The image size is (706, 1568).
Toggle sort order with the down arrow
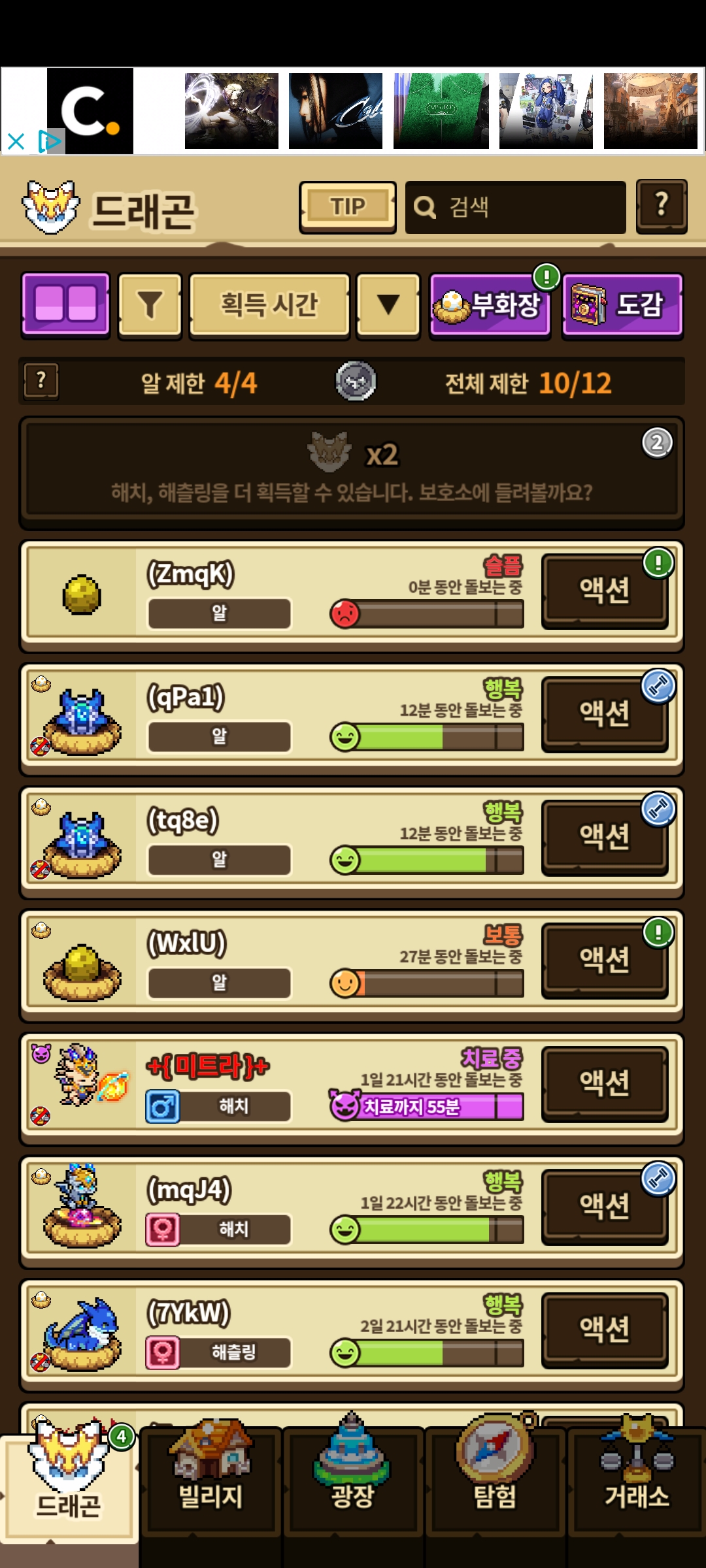388,305
